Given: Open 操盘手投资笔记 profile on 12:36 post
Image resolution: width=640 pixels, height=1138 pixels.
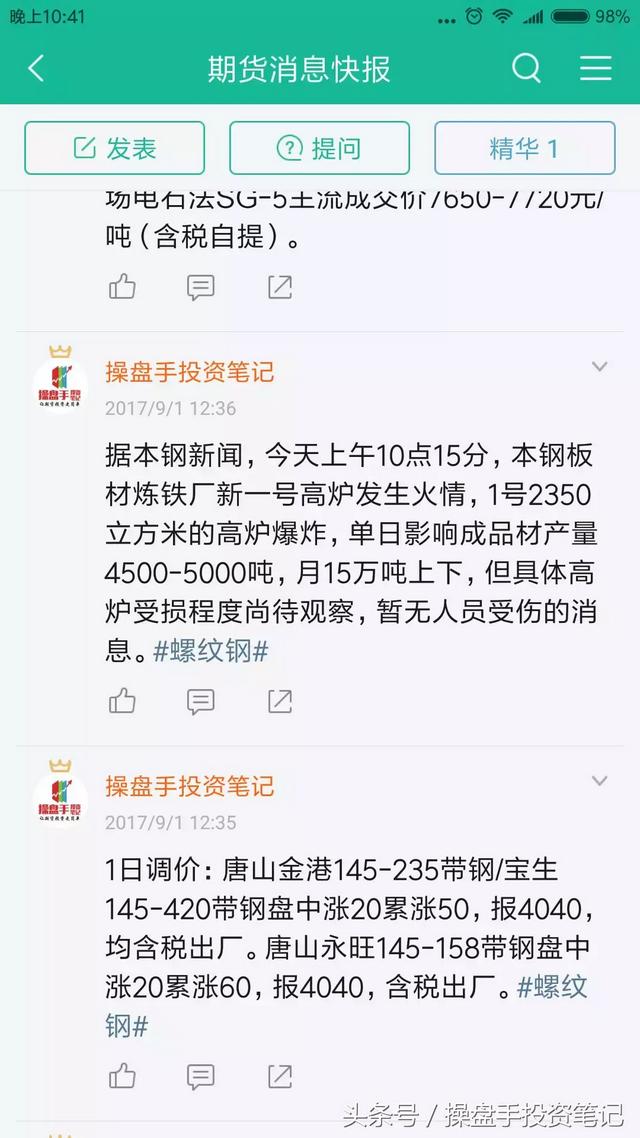Looking at the screenshot, I should [189, 372].
